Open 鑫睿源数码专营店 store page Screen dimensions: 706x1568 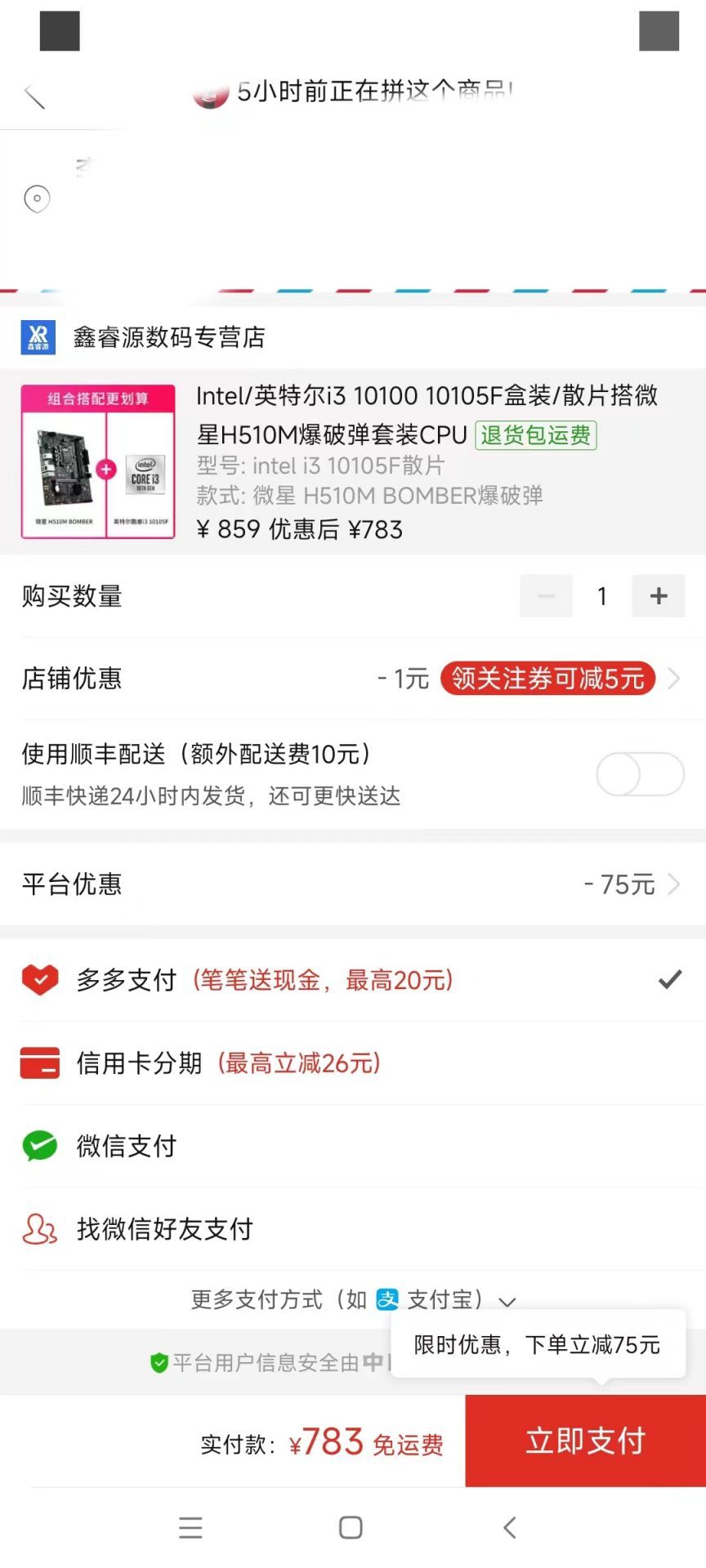168,337
